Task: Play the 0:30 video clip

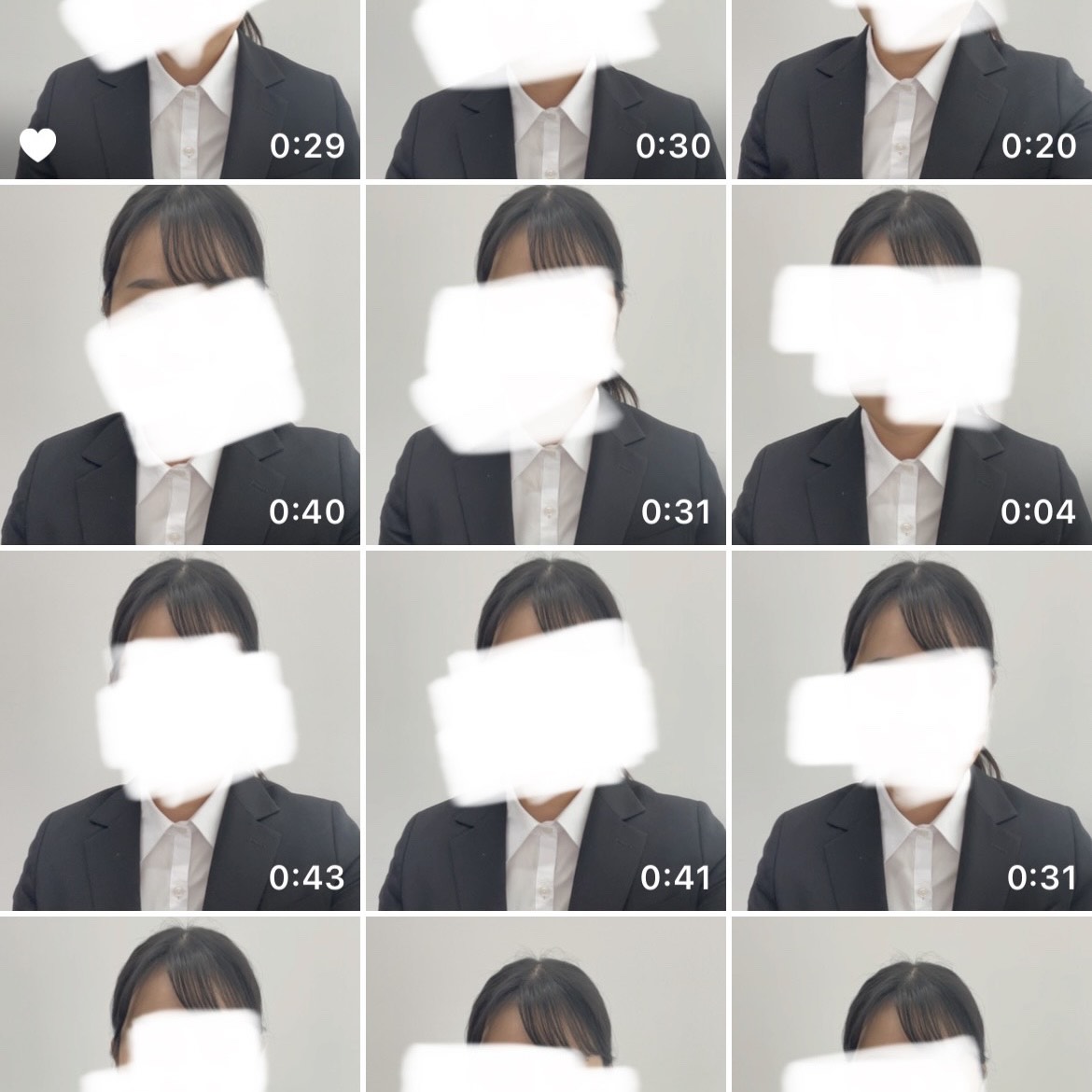Action: 546,89
